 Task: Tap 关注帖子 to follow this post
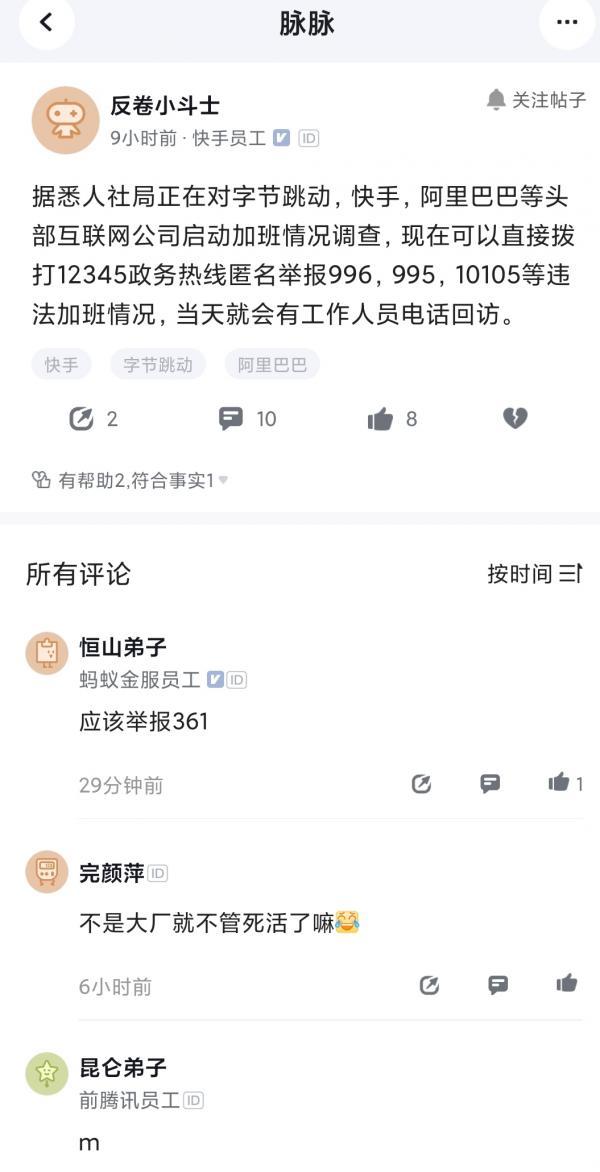tap(536, 99)
